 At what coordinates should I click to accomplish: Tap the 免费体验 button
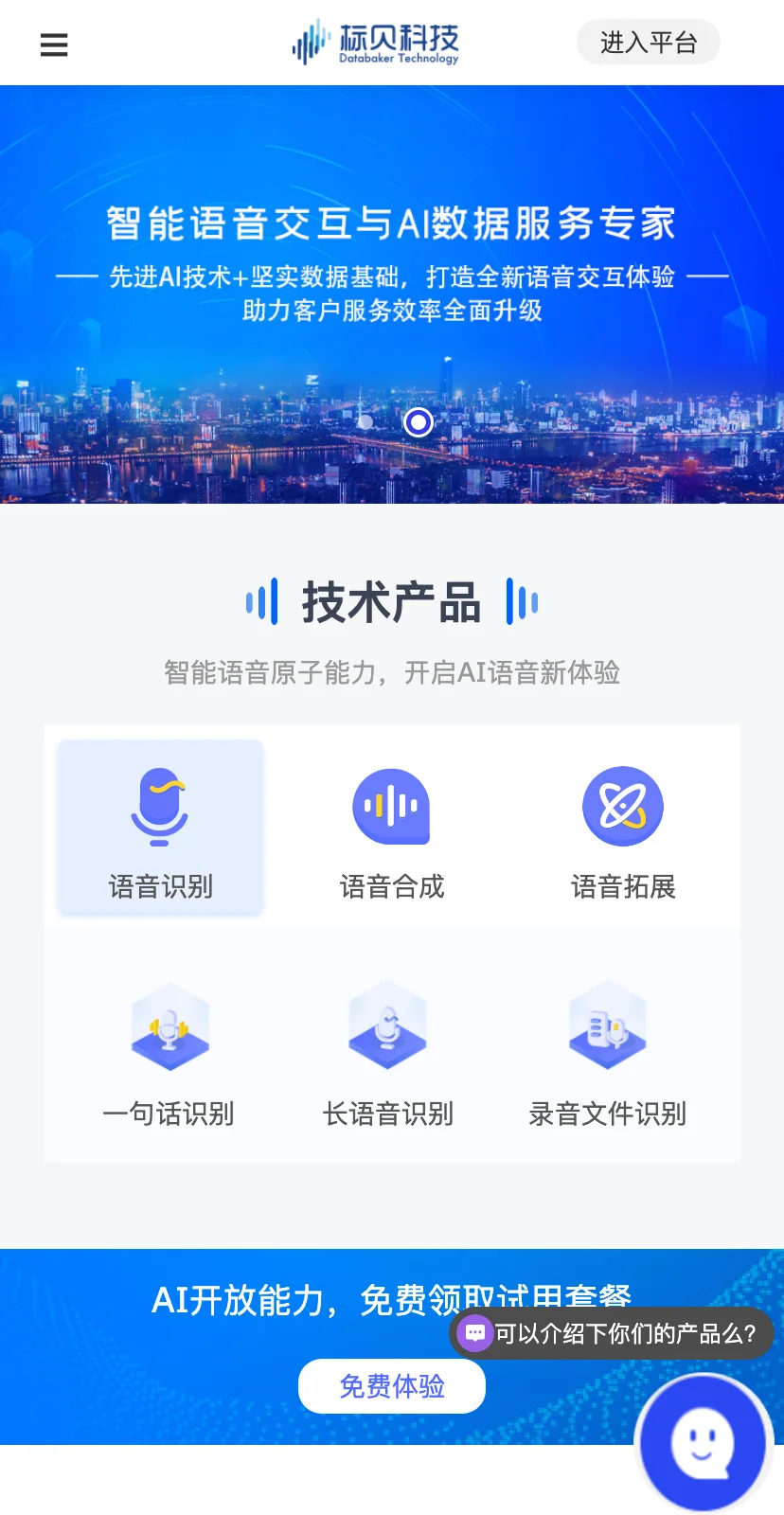point(392,1386)
